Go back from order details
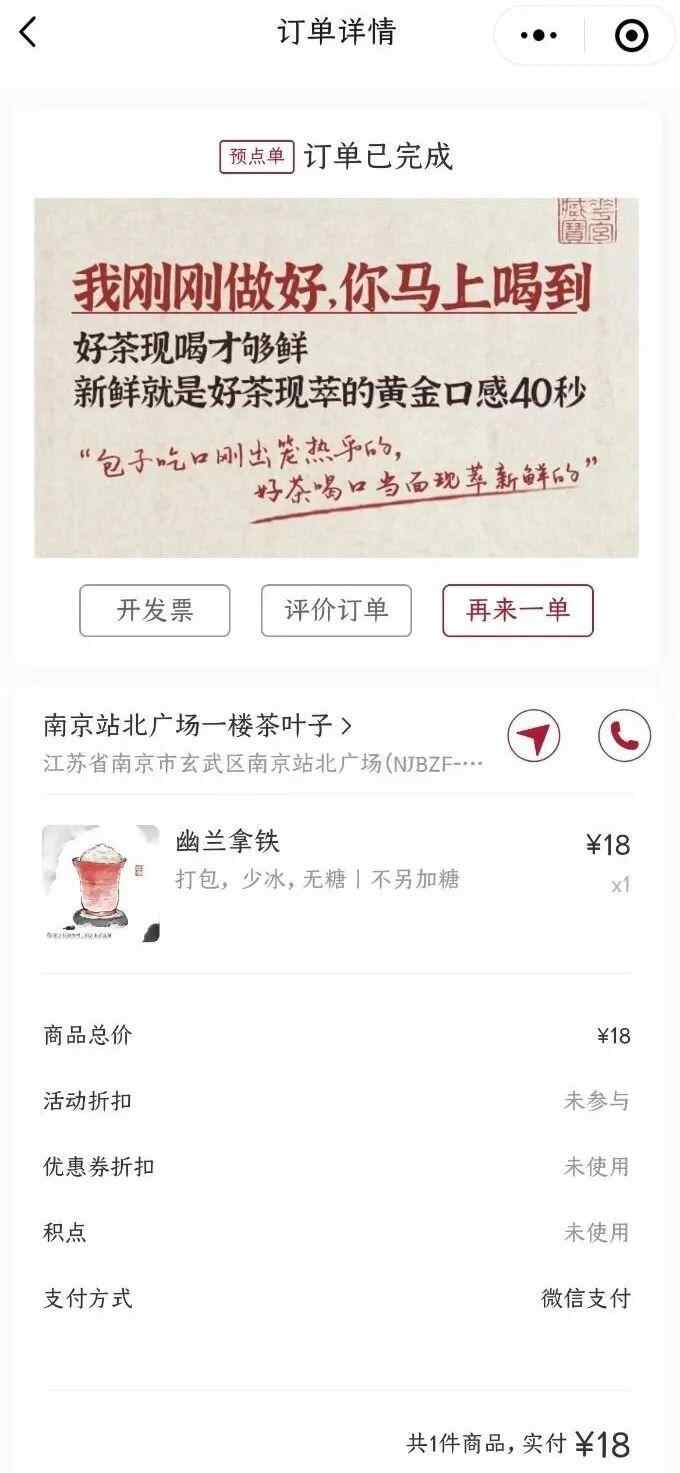Screen dimensions: 680x1473 [x=28, y=33]
